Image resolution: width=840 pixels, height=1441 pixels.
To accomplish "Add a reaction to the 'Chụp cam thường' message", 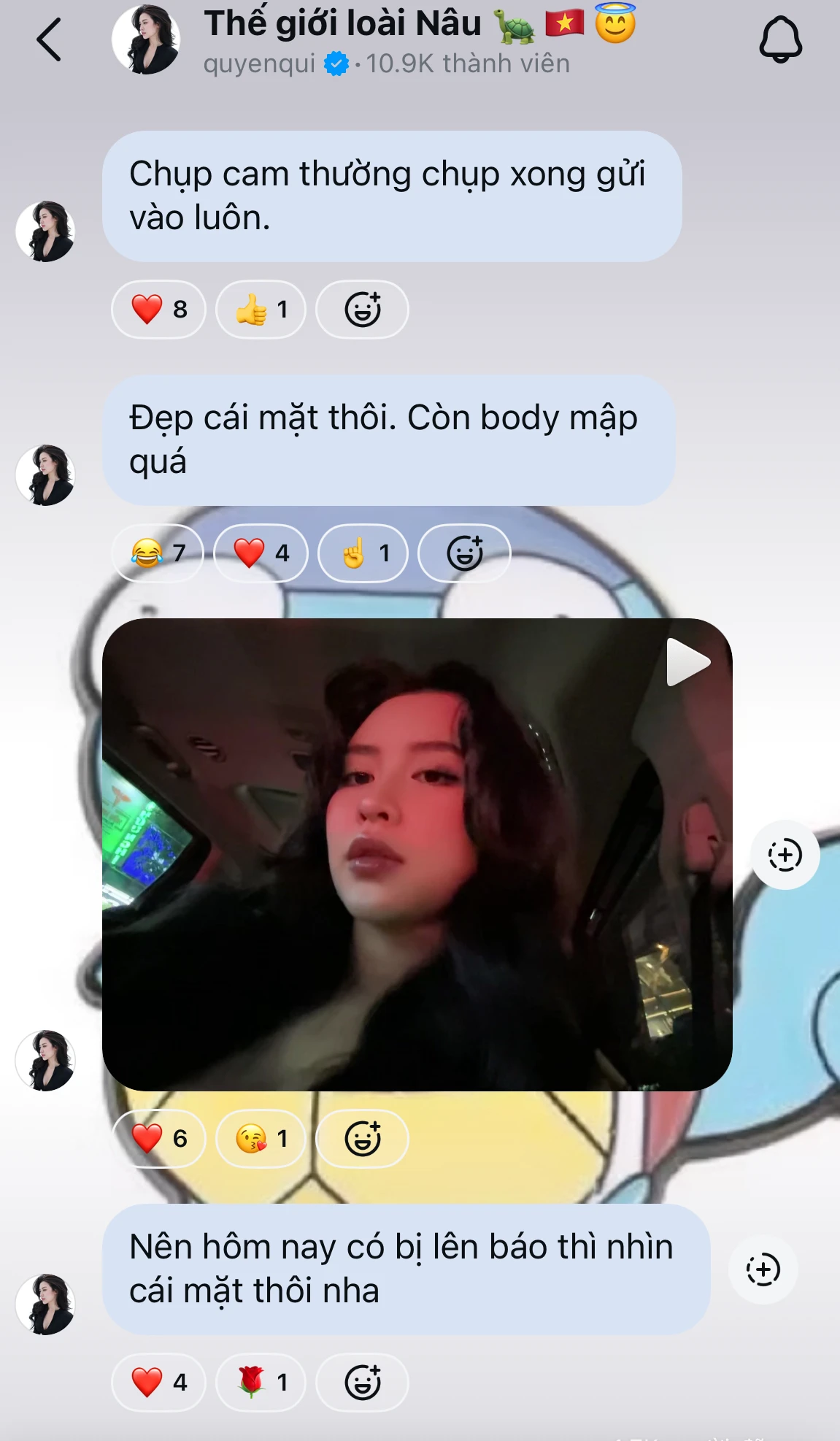I will [x=362, y=310].
